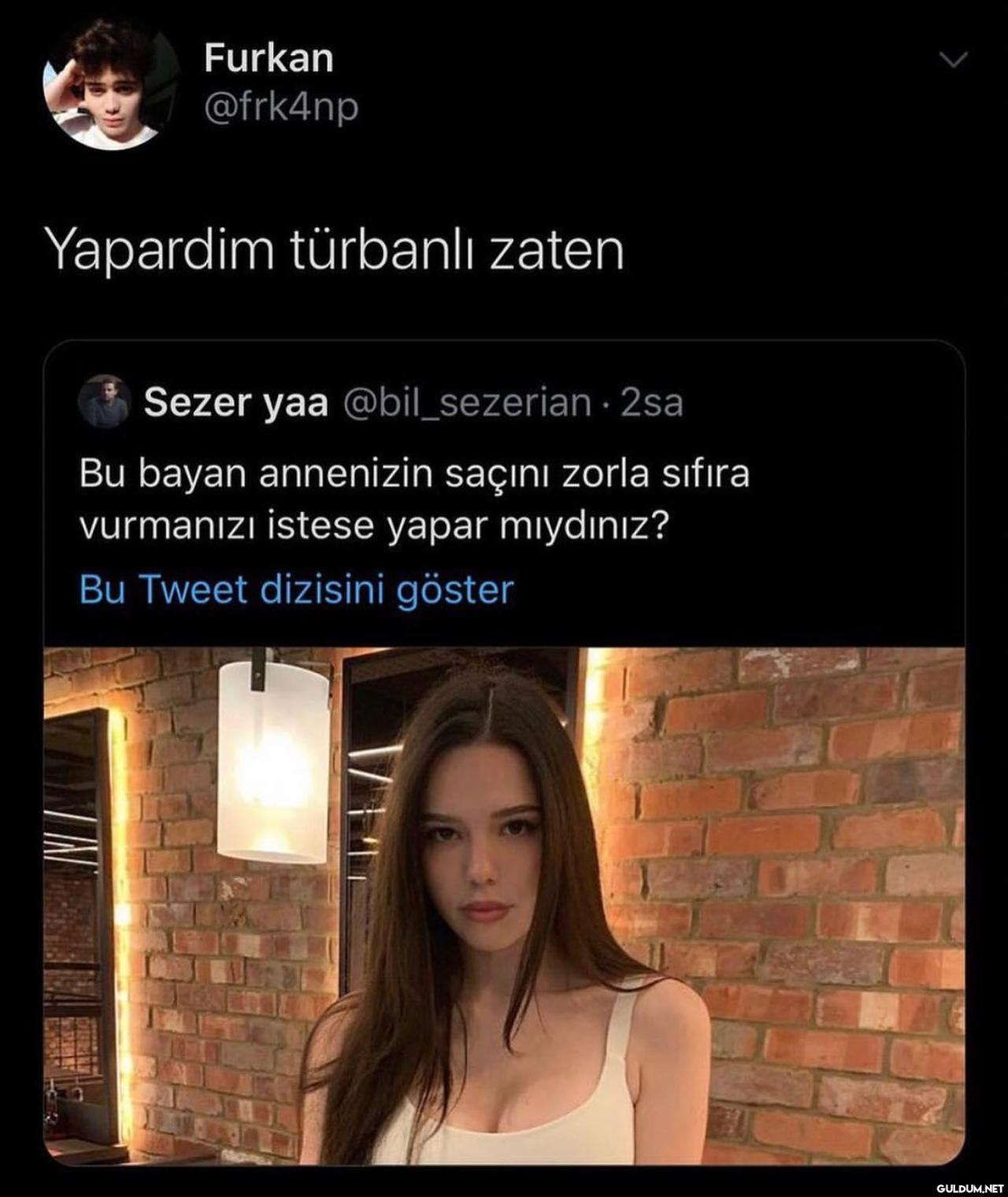View the photo attached to the quoted tweet
Image resolution: width=1008 pixels, height=1197 pixels.
[x=504, y=906]
